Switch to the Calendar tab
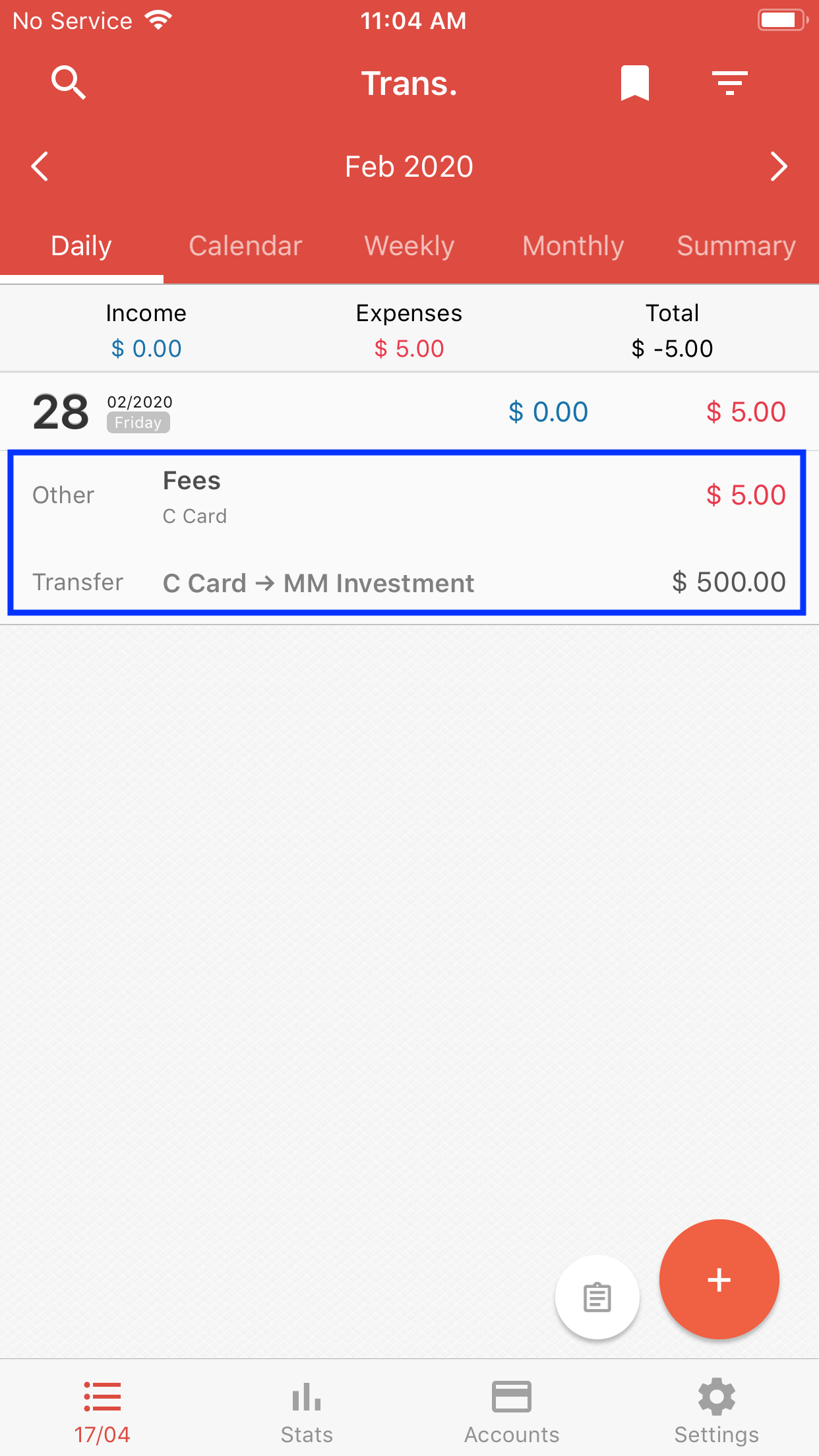This screenshot has height=1456, width=819. (245, 245)
